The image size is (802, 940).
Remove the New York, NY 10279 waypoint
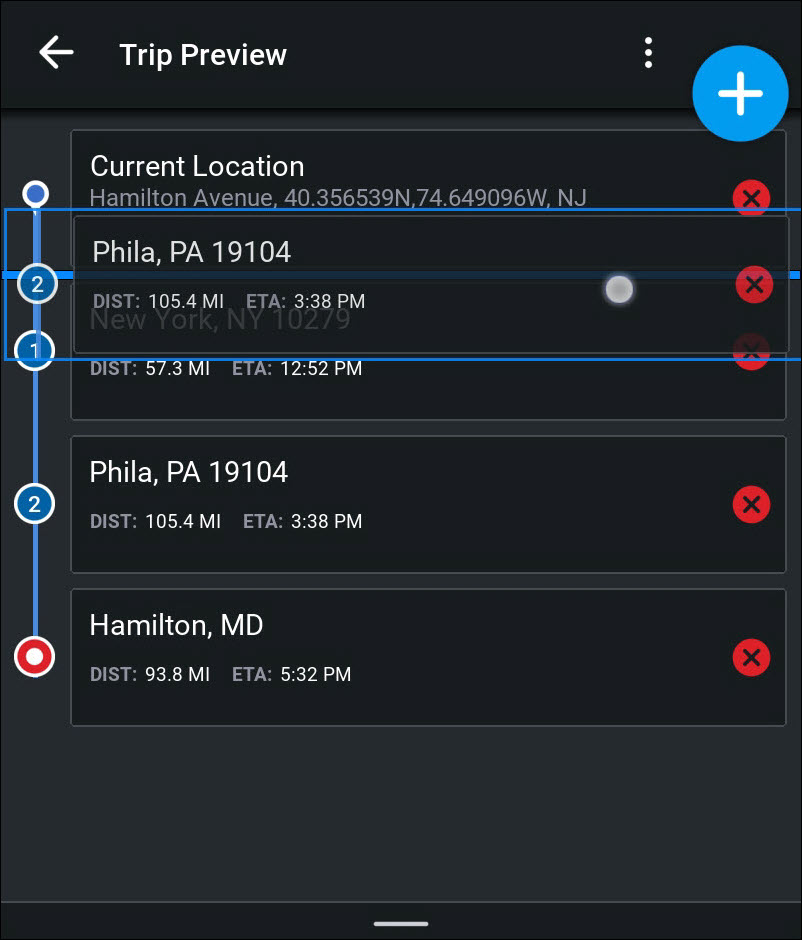tap(751, 351)
